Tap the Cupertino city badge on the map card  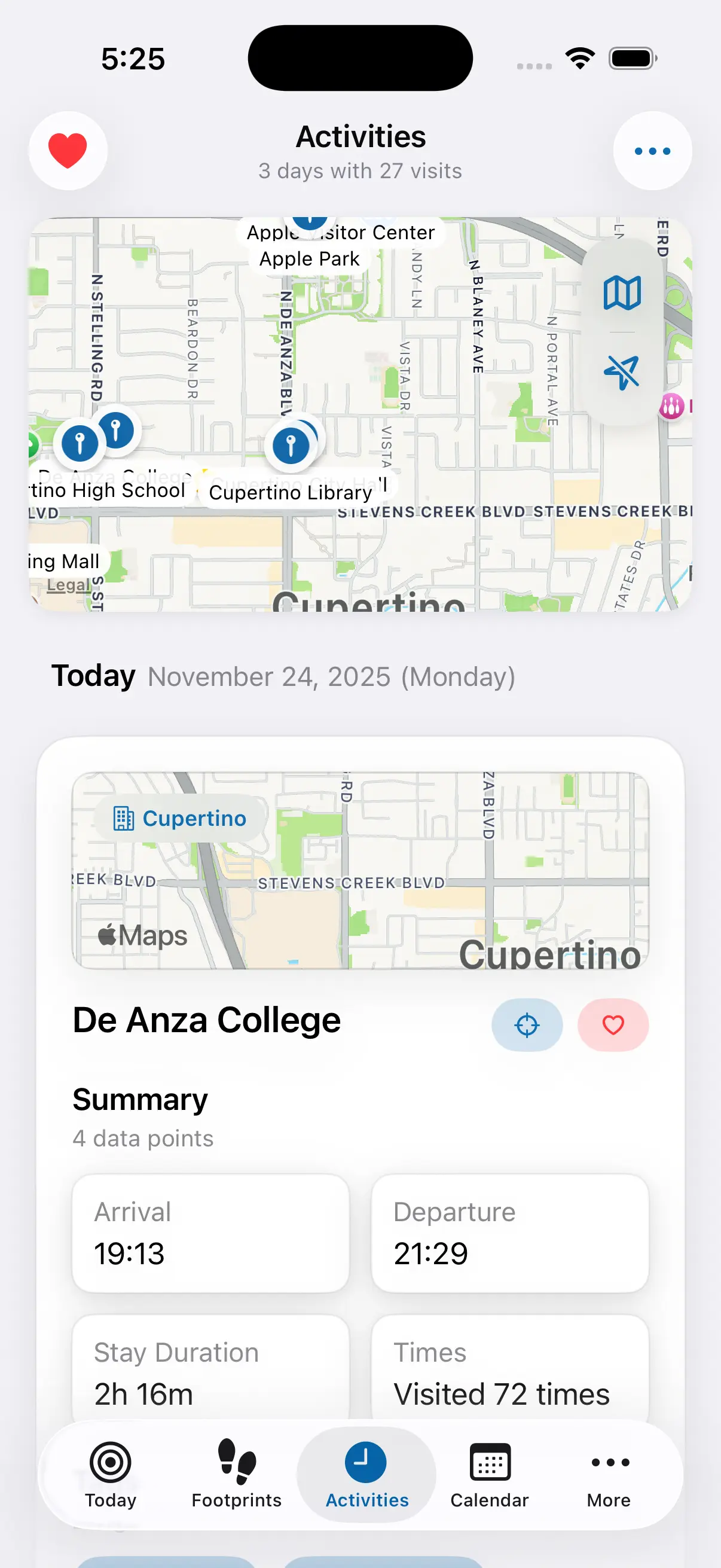click(180, 818)
